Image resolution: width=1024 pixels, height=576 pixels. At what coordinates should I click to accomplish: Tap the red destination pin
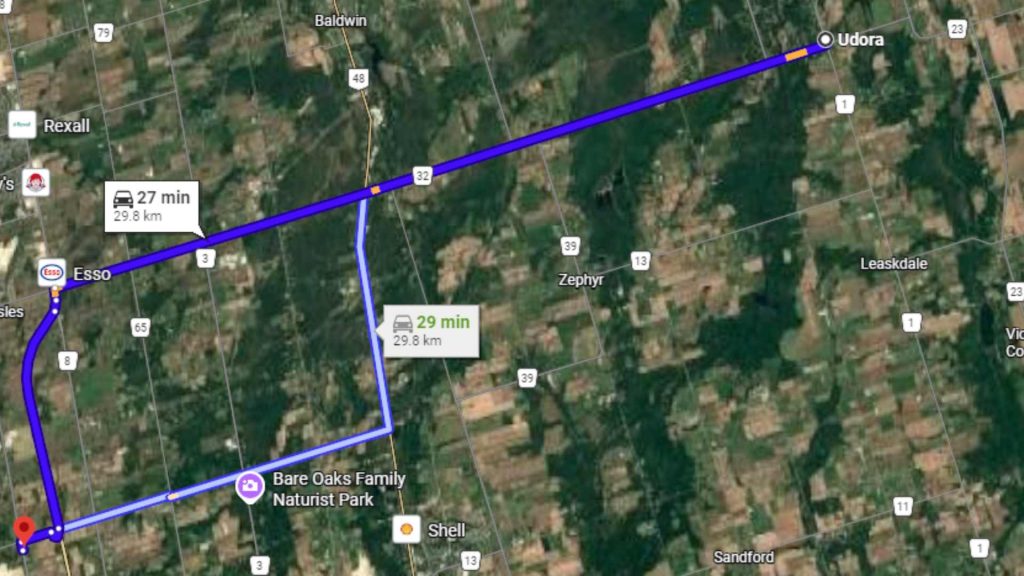24,530
